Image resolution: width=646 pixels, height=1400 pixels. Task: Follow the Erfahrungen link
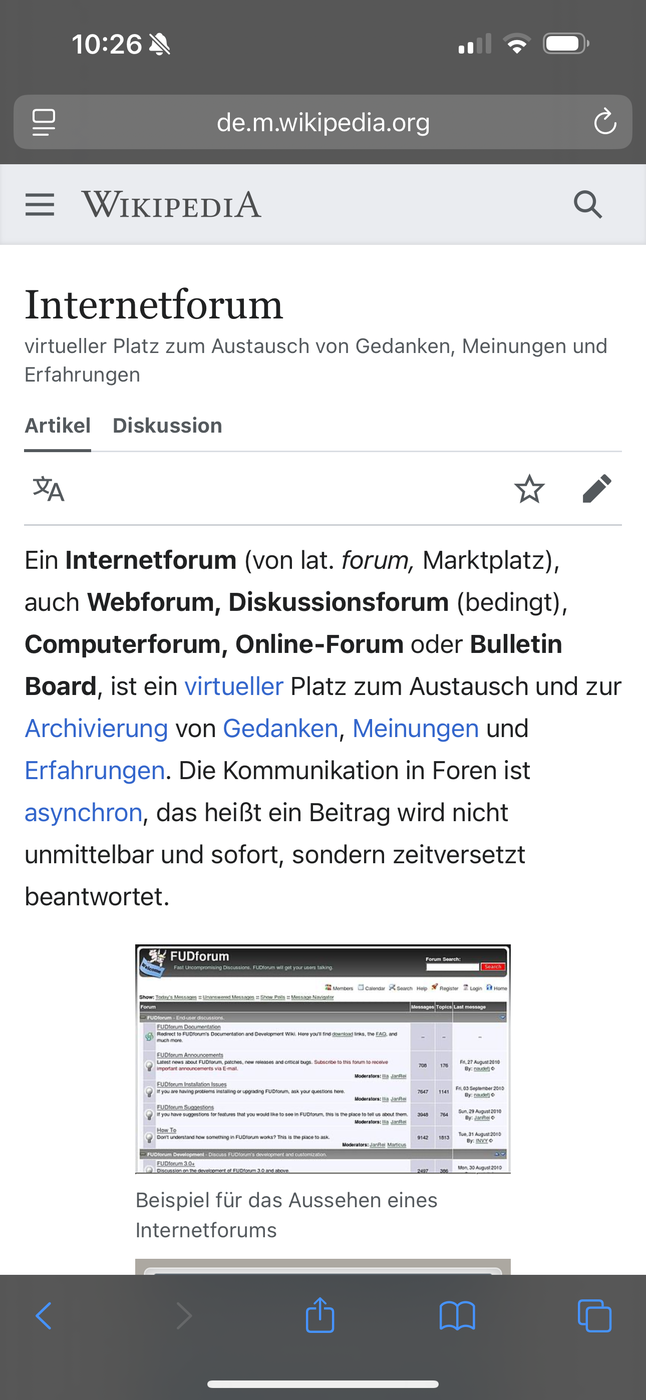95,771
